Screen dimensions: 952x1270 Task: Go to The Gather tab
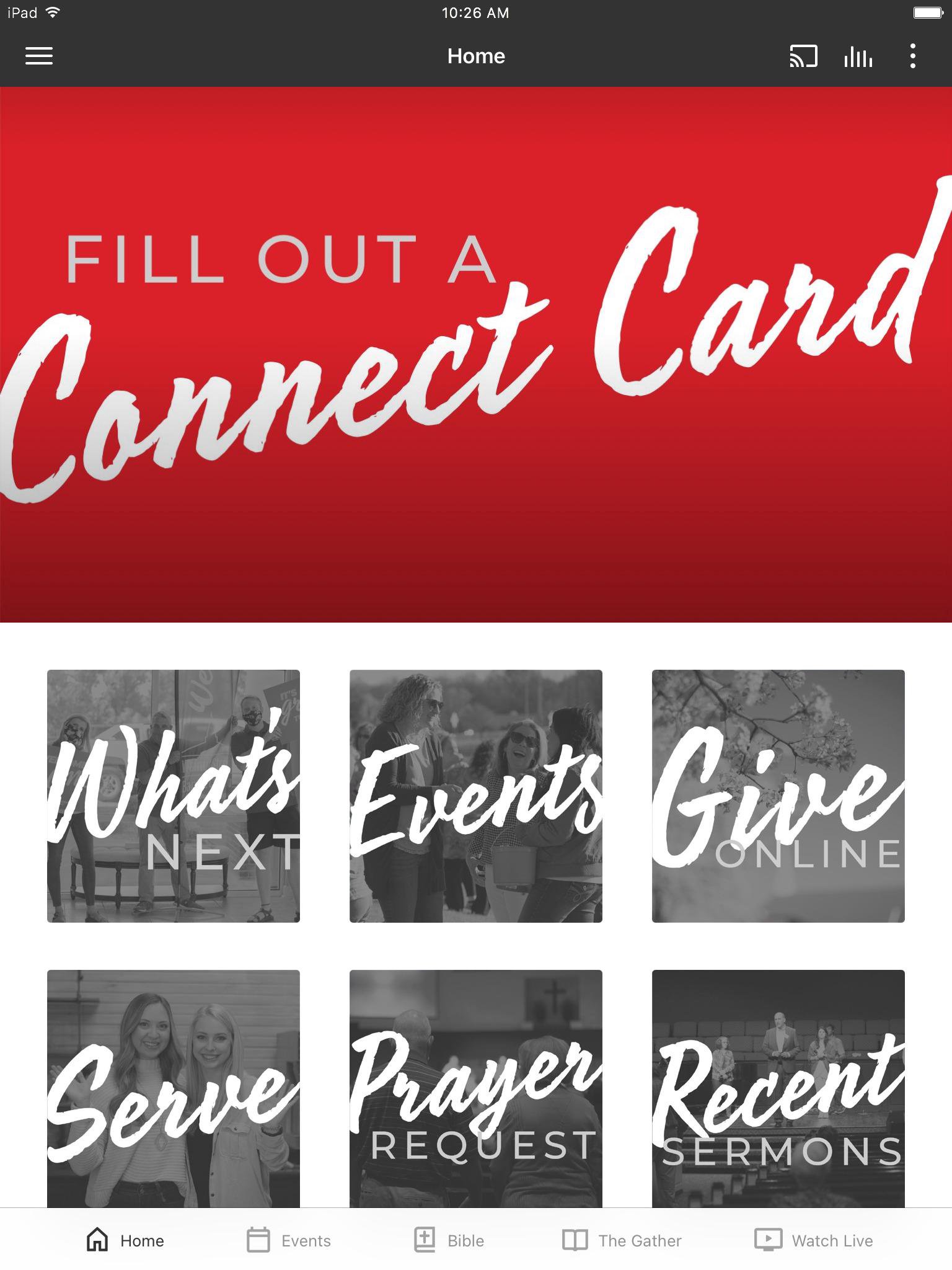click(x=622, y=1240)
